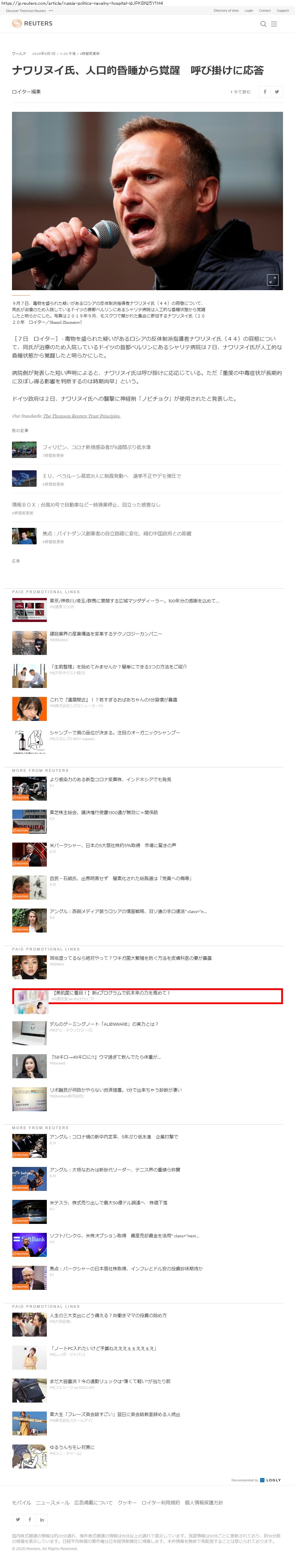Open the search icon in the header
295x1568 pixels.
263,24
